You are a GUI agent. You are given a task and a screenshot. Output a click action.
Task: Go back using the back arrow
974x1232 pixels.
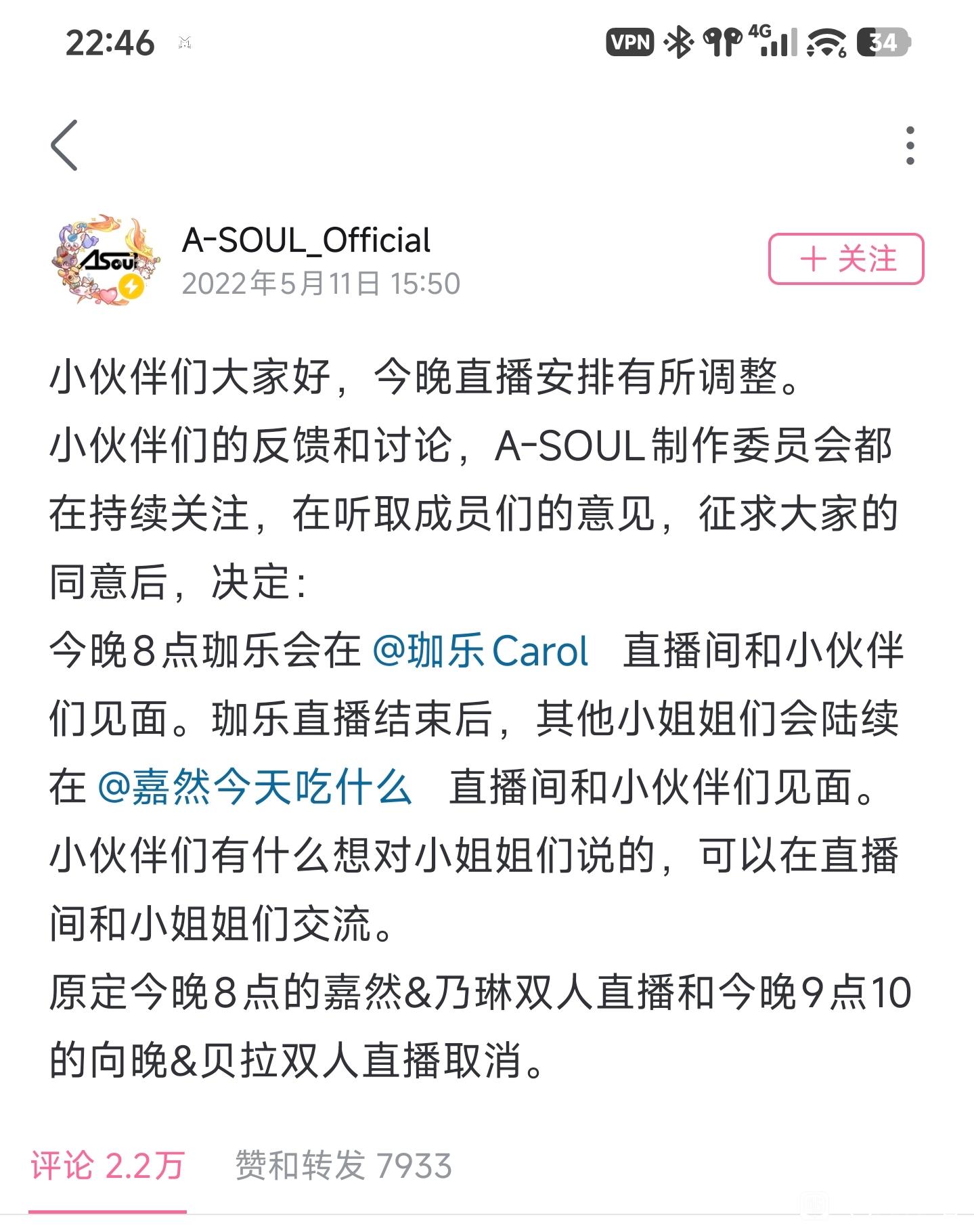(x=64, y=146)
